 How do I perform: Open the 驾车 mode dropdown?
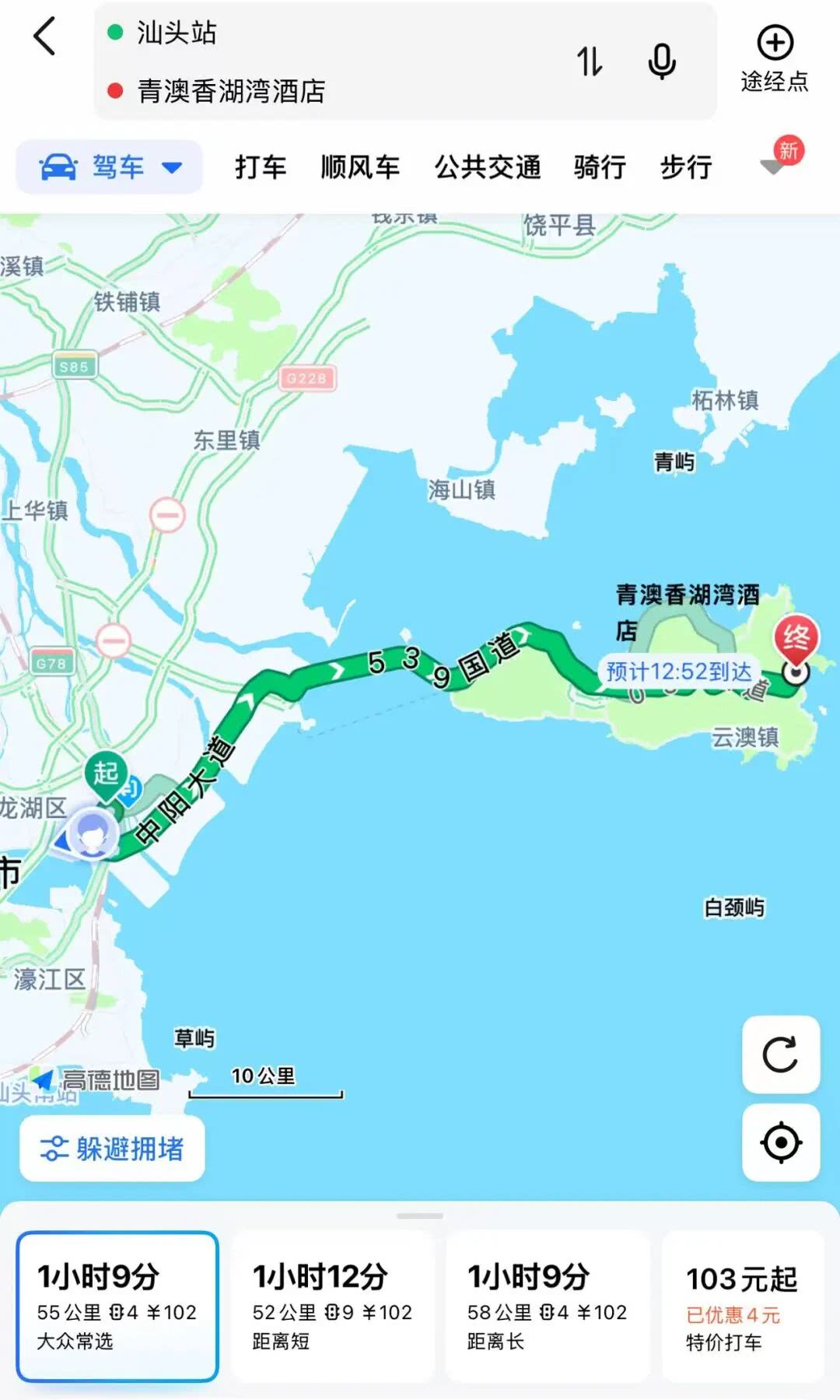(110, 167)
